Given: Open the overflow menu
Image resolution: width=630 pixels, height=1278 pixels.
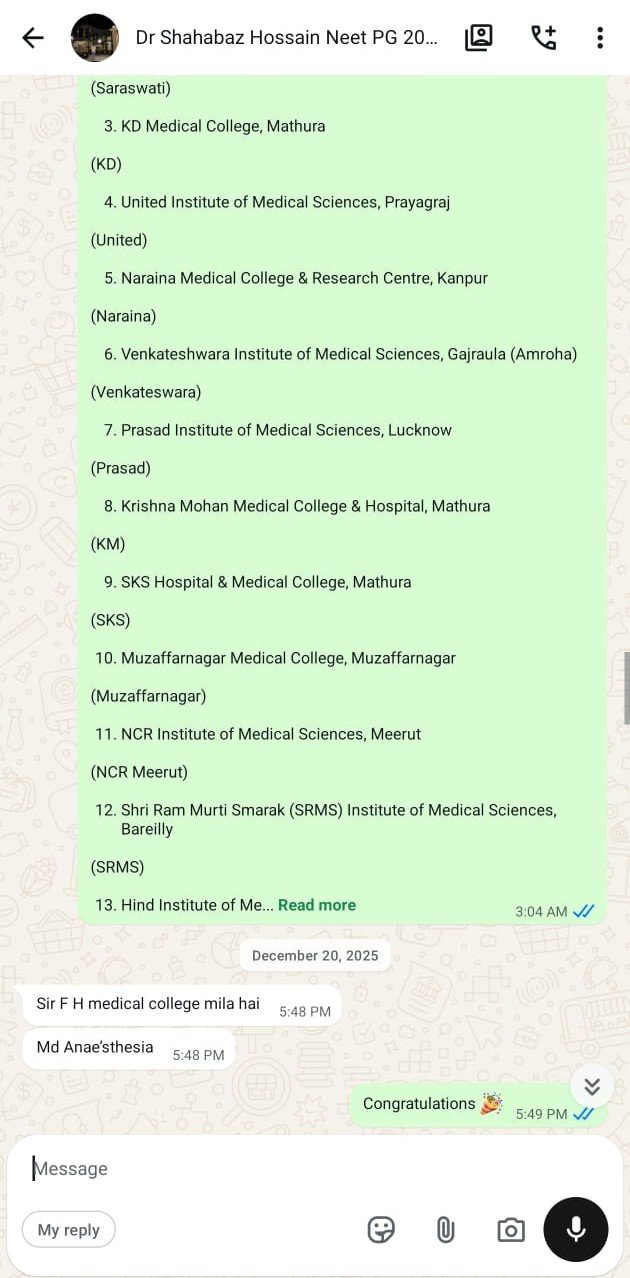Looking at the screenshot, I should pyautogui.click(x=600, y=38).
